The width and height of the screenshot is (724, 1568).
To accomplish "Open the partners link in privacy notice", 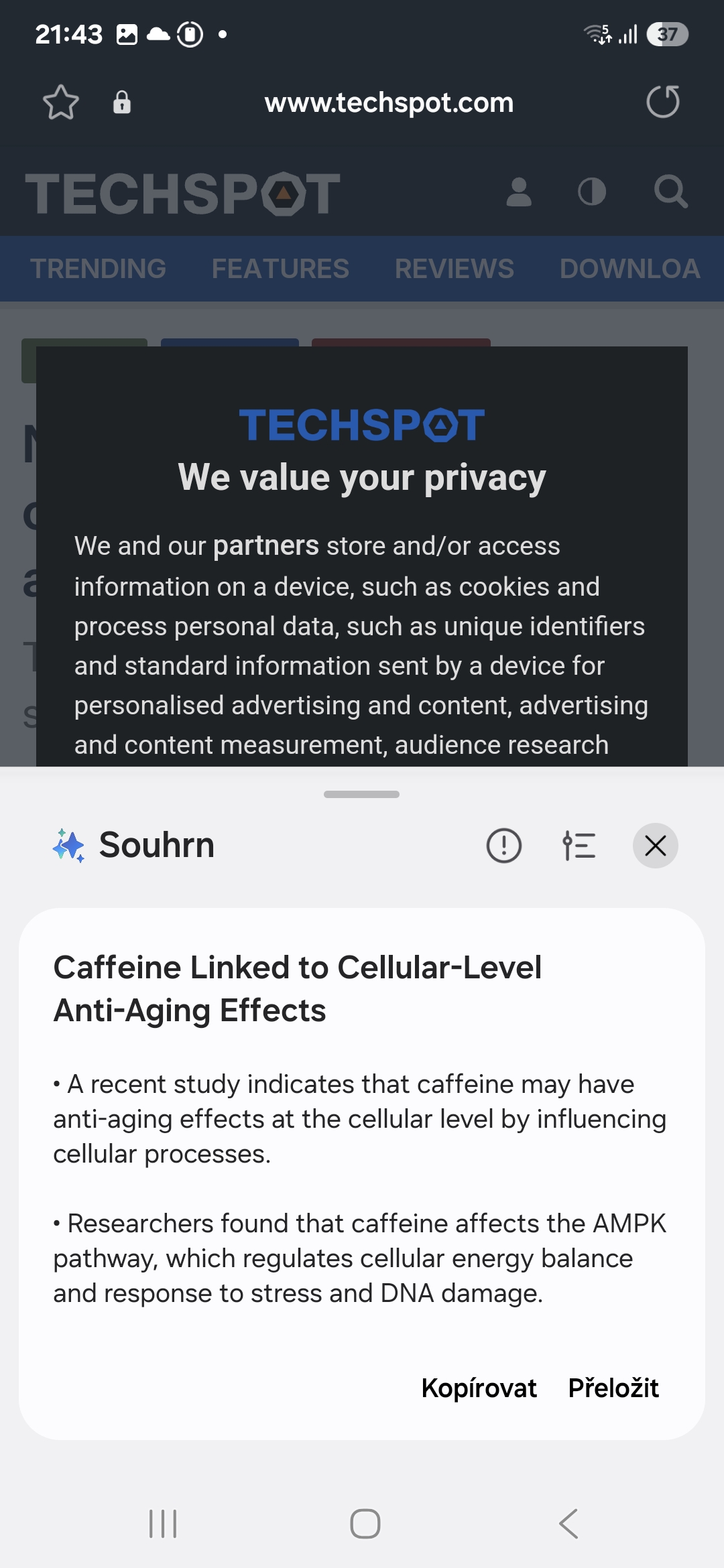I will point(266,546).
